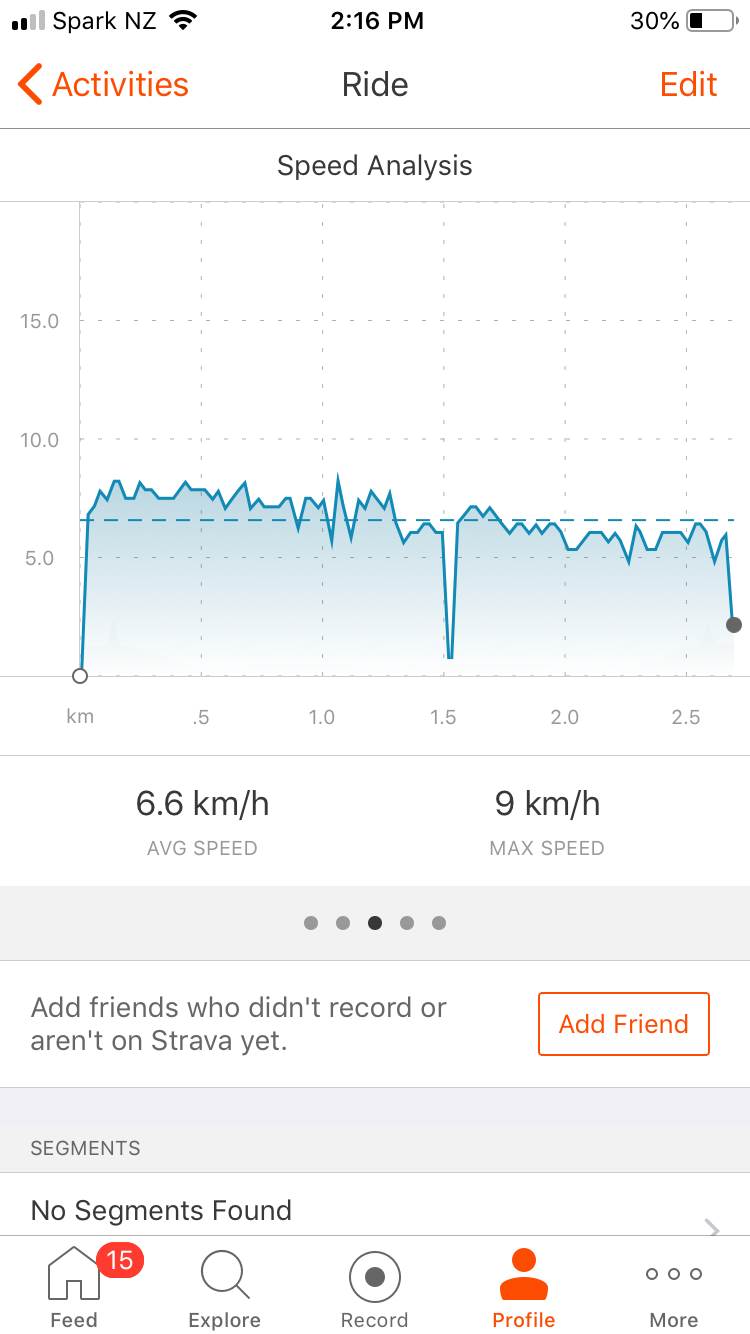Select the Profile tab
Image resolution: width=750 pixels, height=1334 pixels.
[523, 1288]
